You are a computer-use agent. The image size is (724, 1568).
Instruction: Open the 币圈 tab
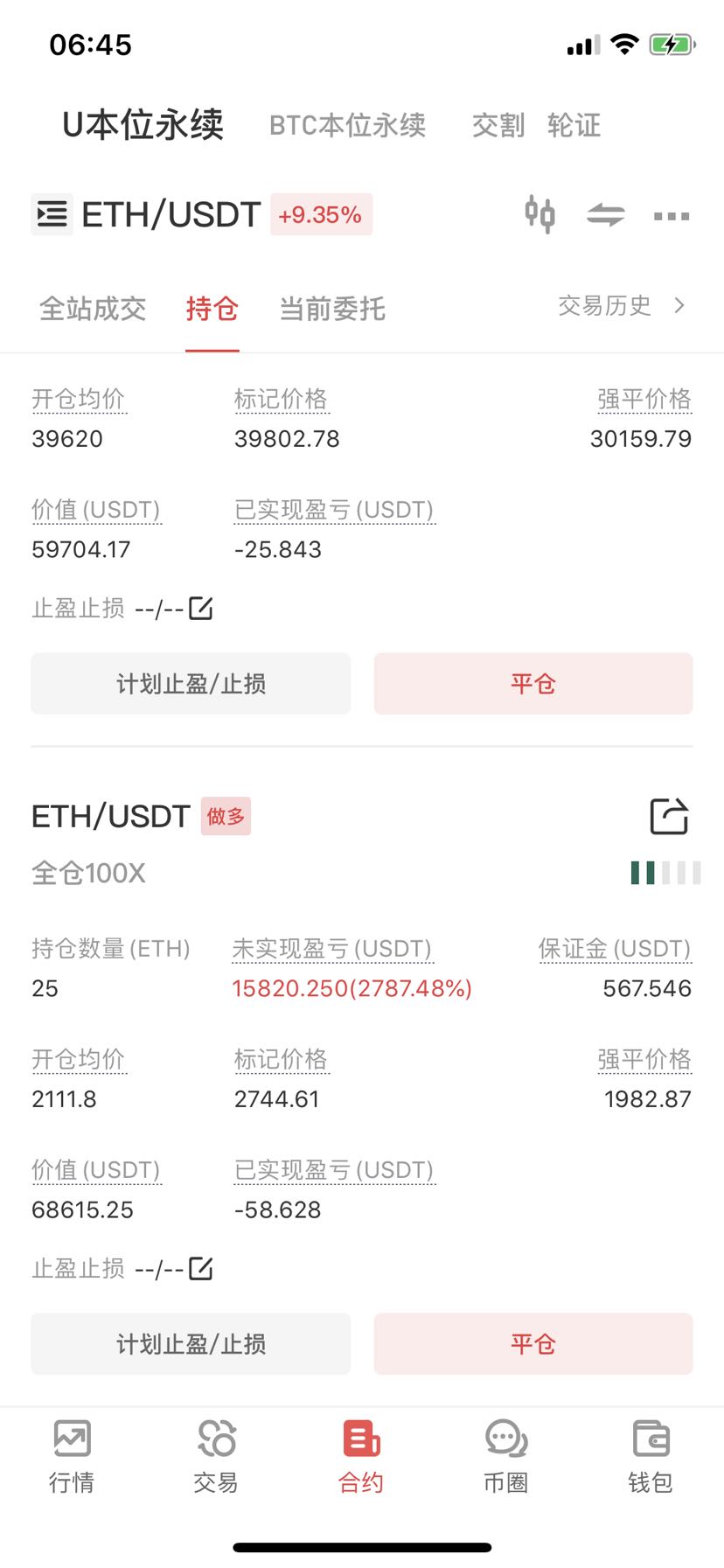(x=505, y=1456)
